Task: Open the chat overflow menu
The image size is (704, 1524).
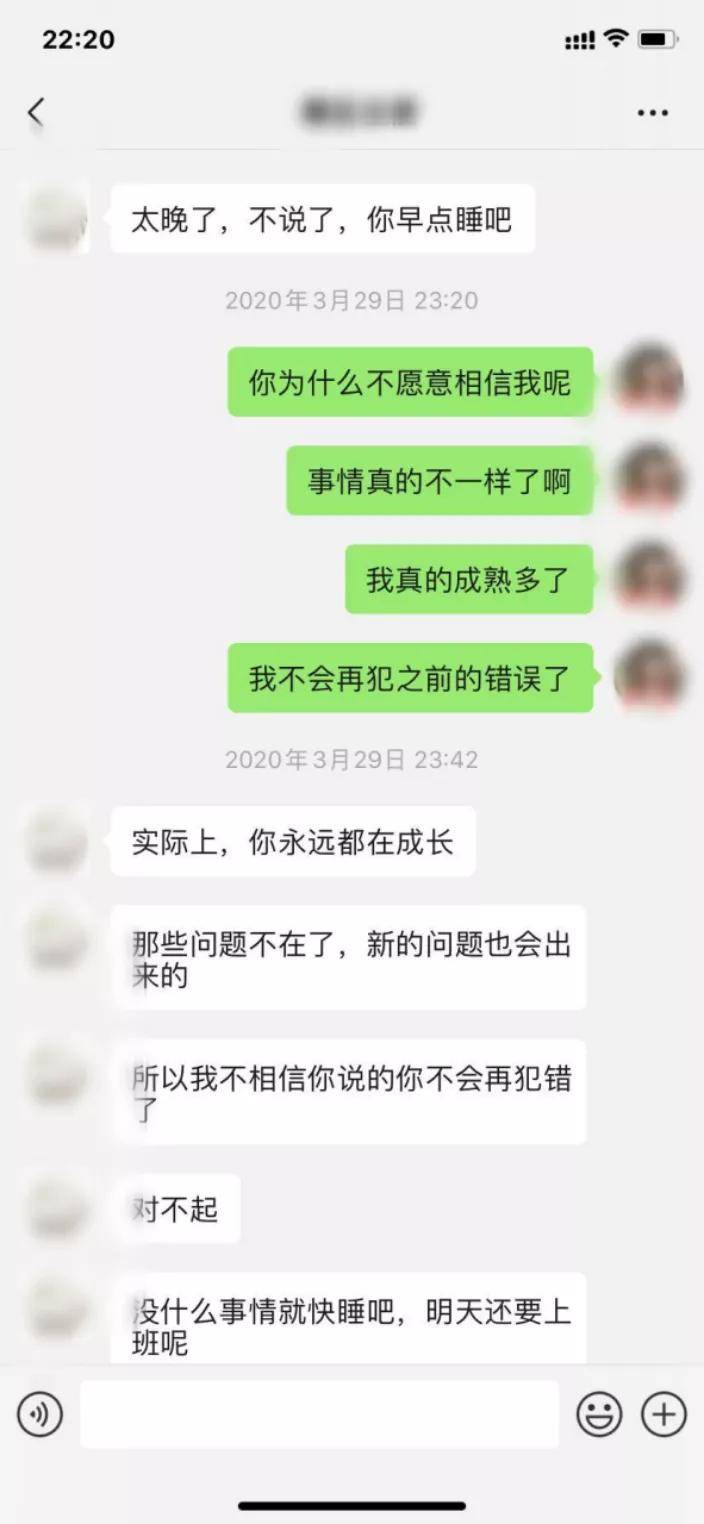Action: point(652,113)
